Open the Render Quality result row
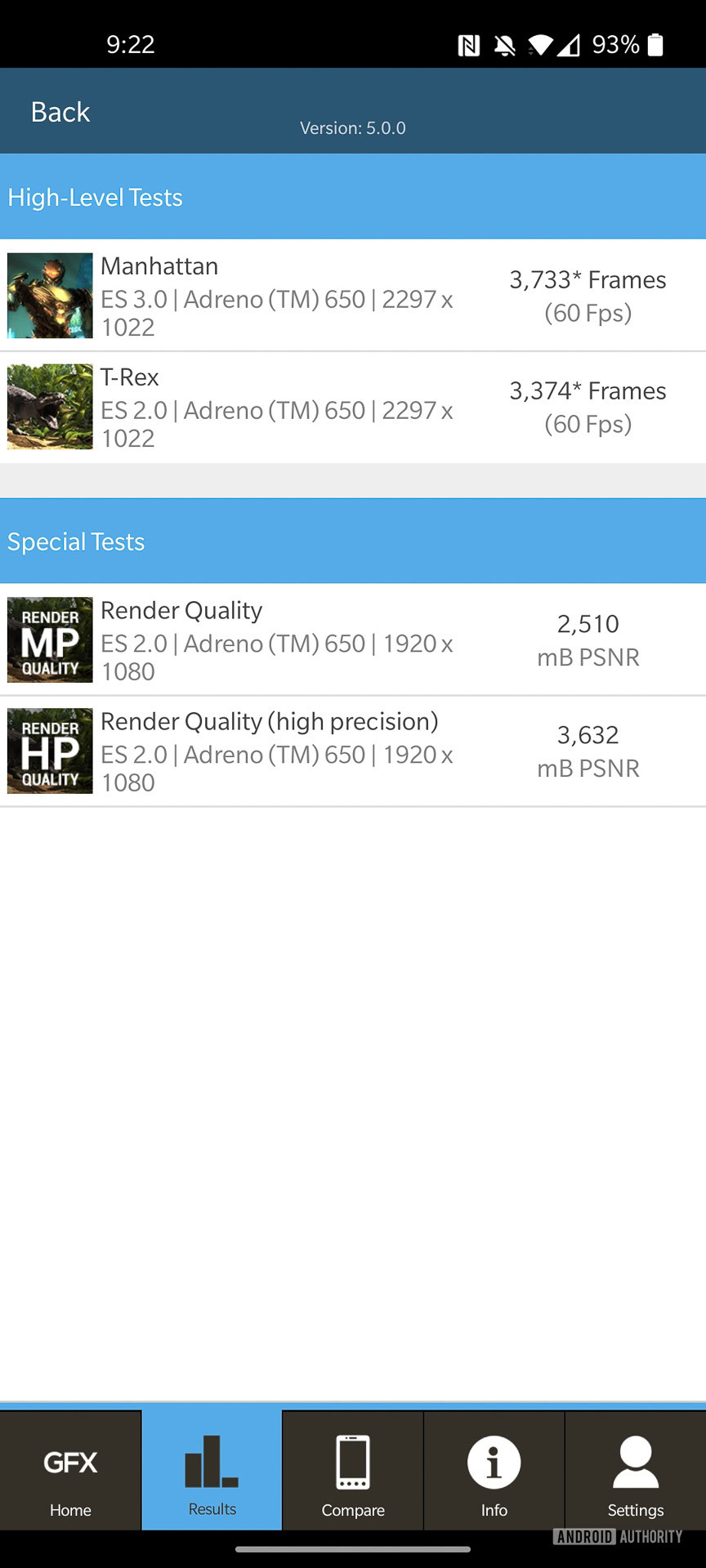Image resolution: width=706 pixels, height=1568 pixels. point(353,640)
